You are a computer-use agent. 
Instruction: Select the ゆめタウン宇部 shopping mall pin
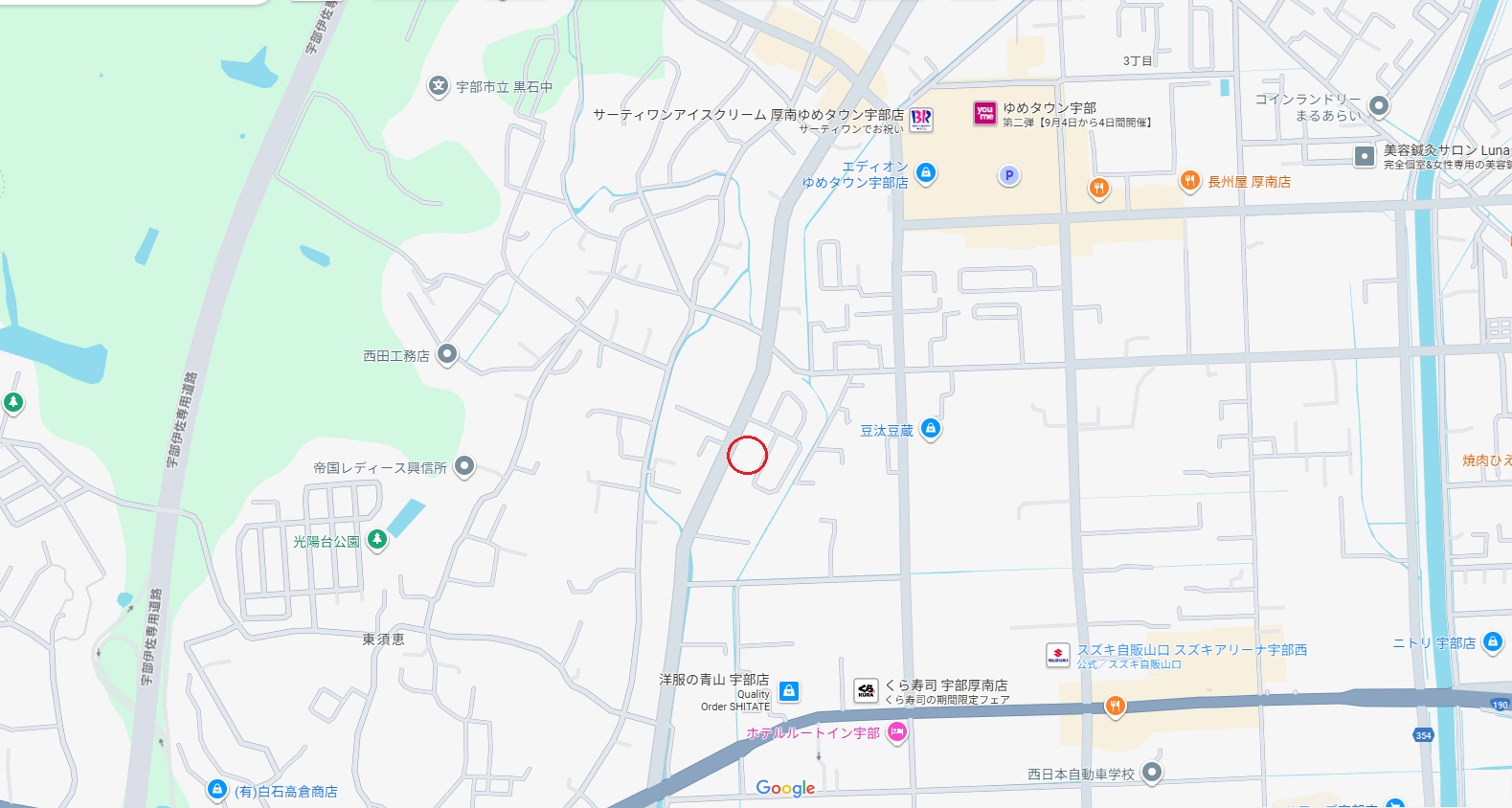pos(984,113)
